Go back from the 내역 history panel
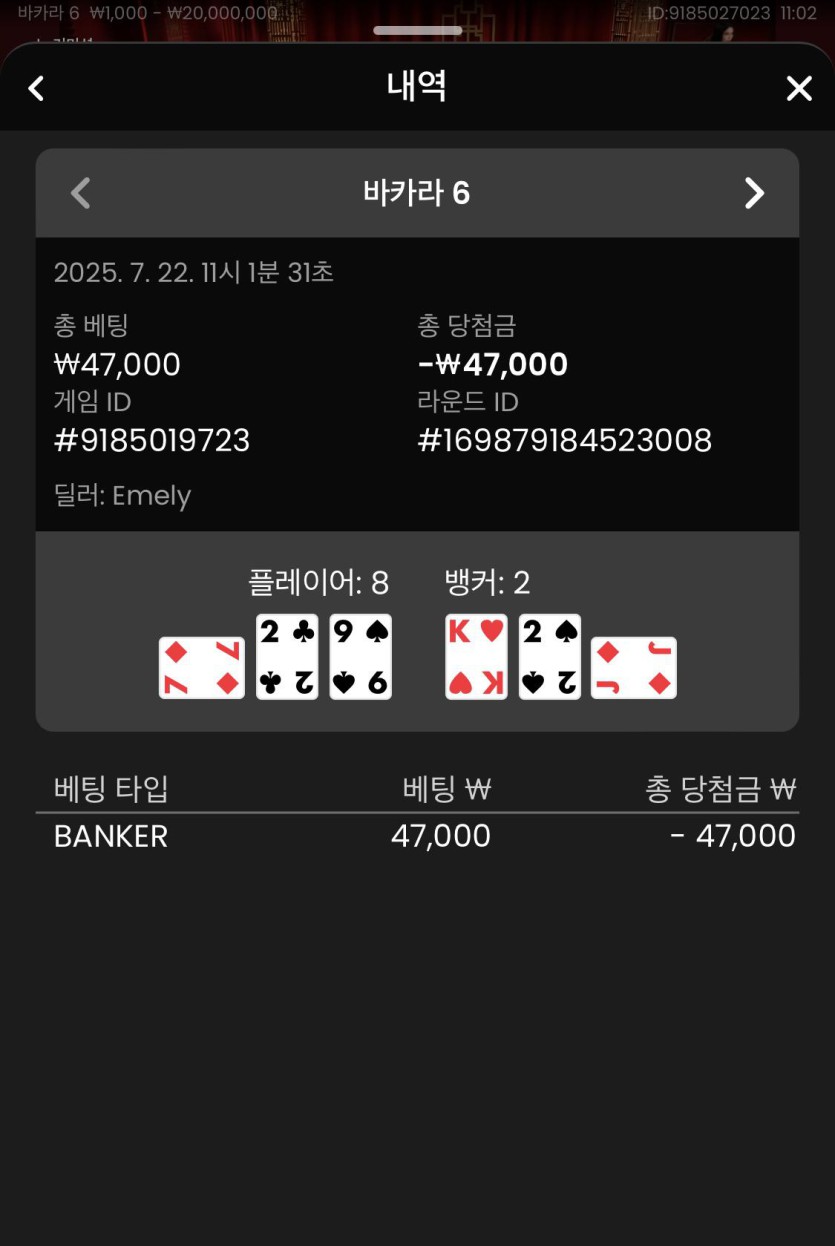The height and width of the screenshot is (1246, 835). [x=36, y=89]
